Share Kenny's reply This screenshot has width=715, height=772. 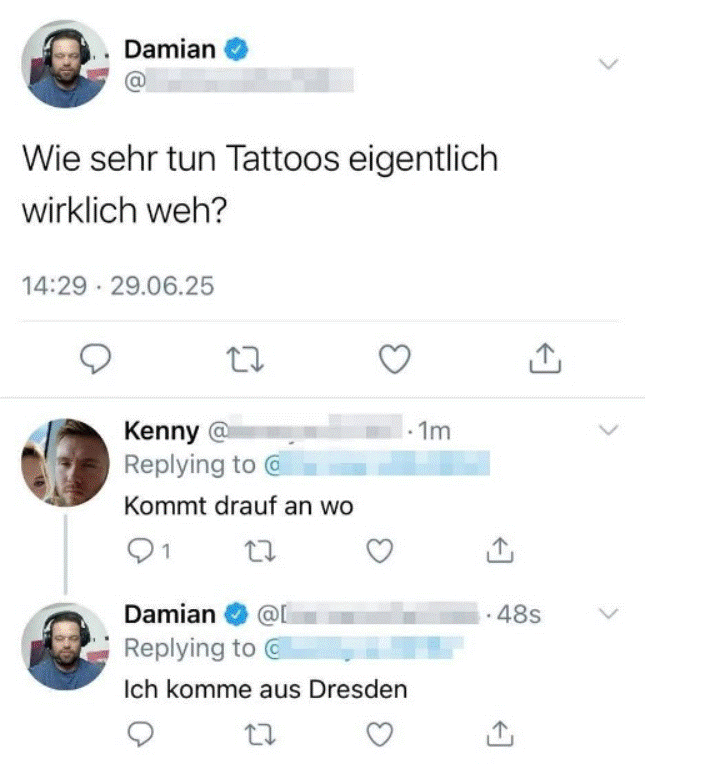click(499, 548)
